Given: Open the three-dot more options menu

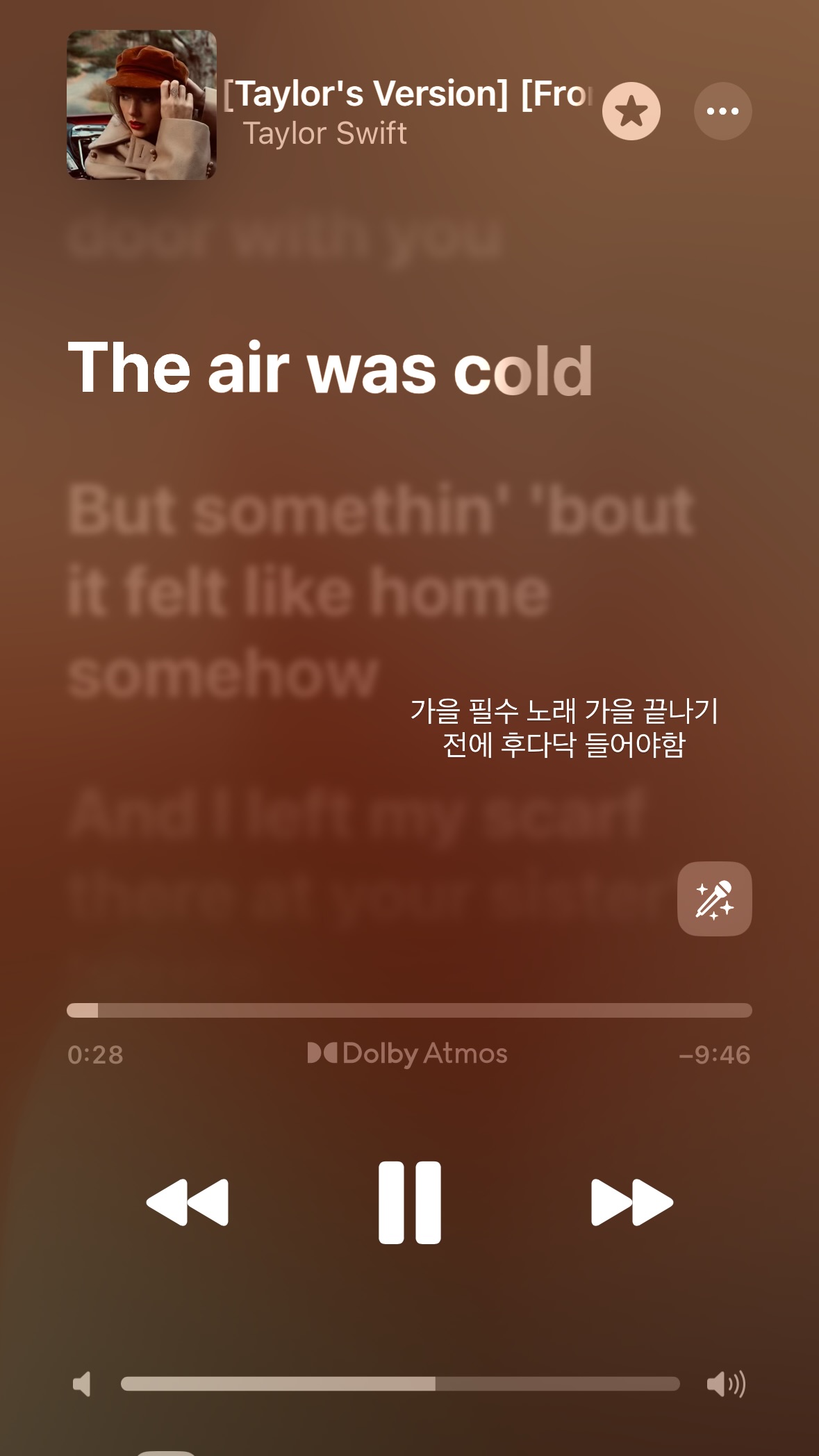Looking at the screenshot, I should point(722,111).
